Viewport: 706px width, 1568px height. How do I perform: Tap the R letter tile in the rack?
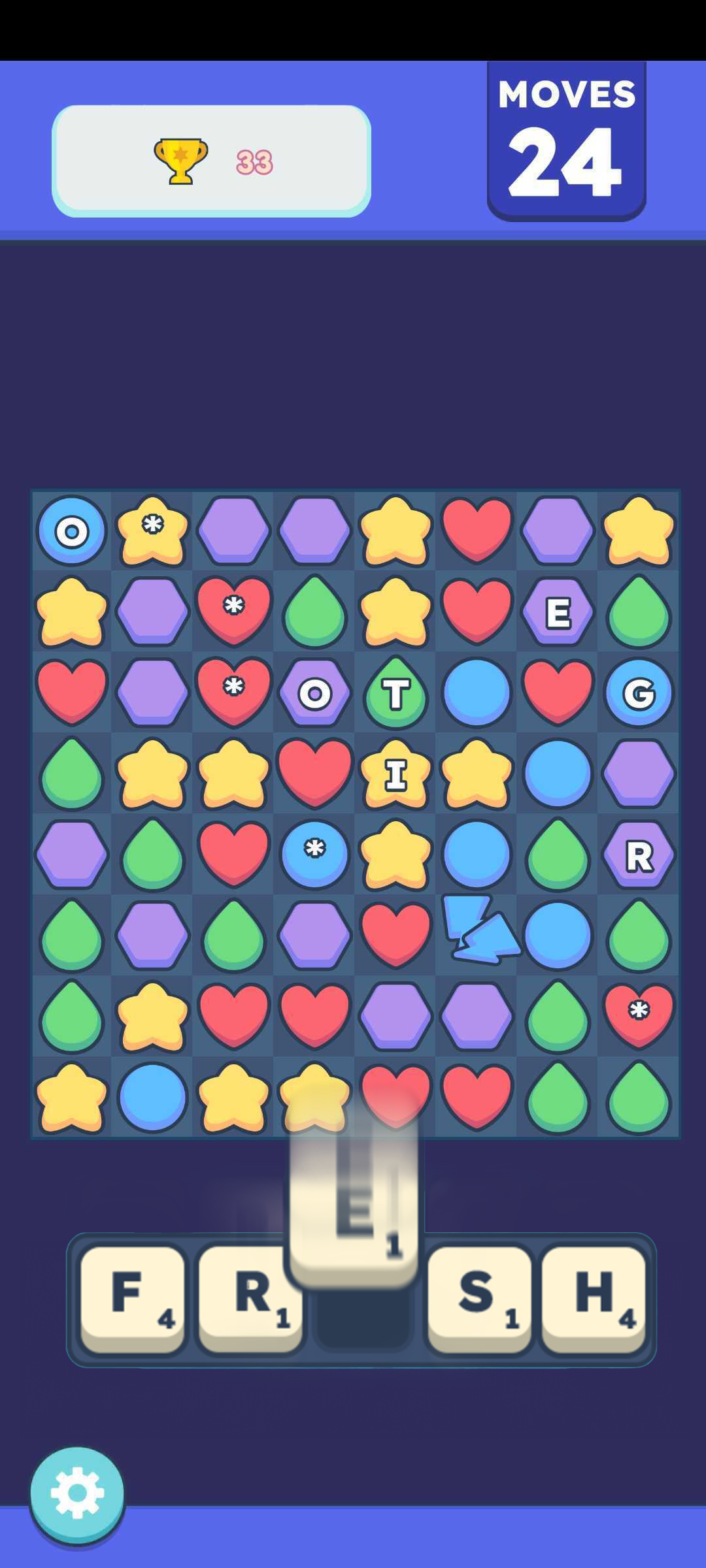pos(250,1297)
